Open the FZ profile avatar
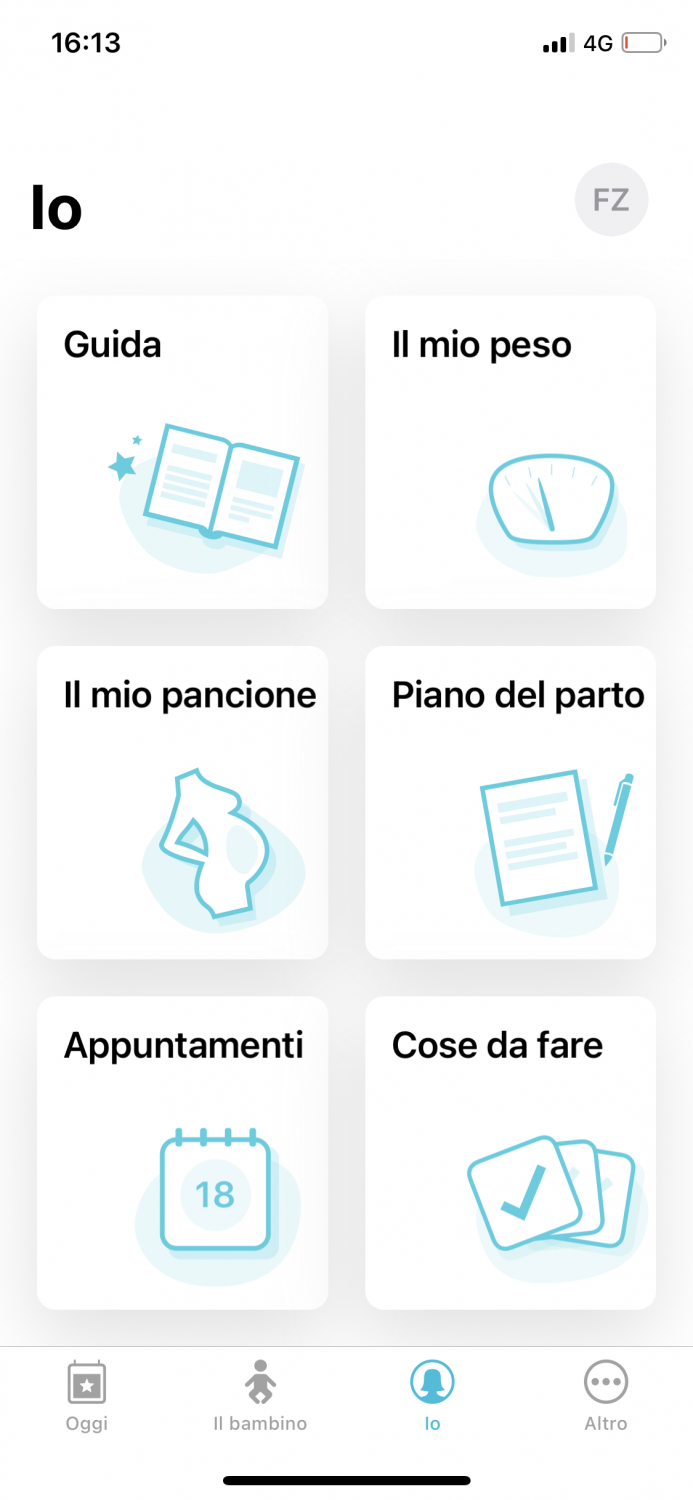Screen dimensions: 693x1500 (611, 200)
